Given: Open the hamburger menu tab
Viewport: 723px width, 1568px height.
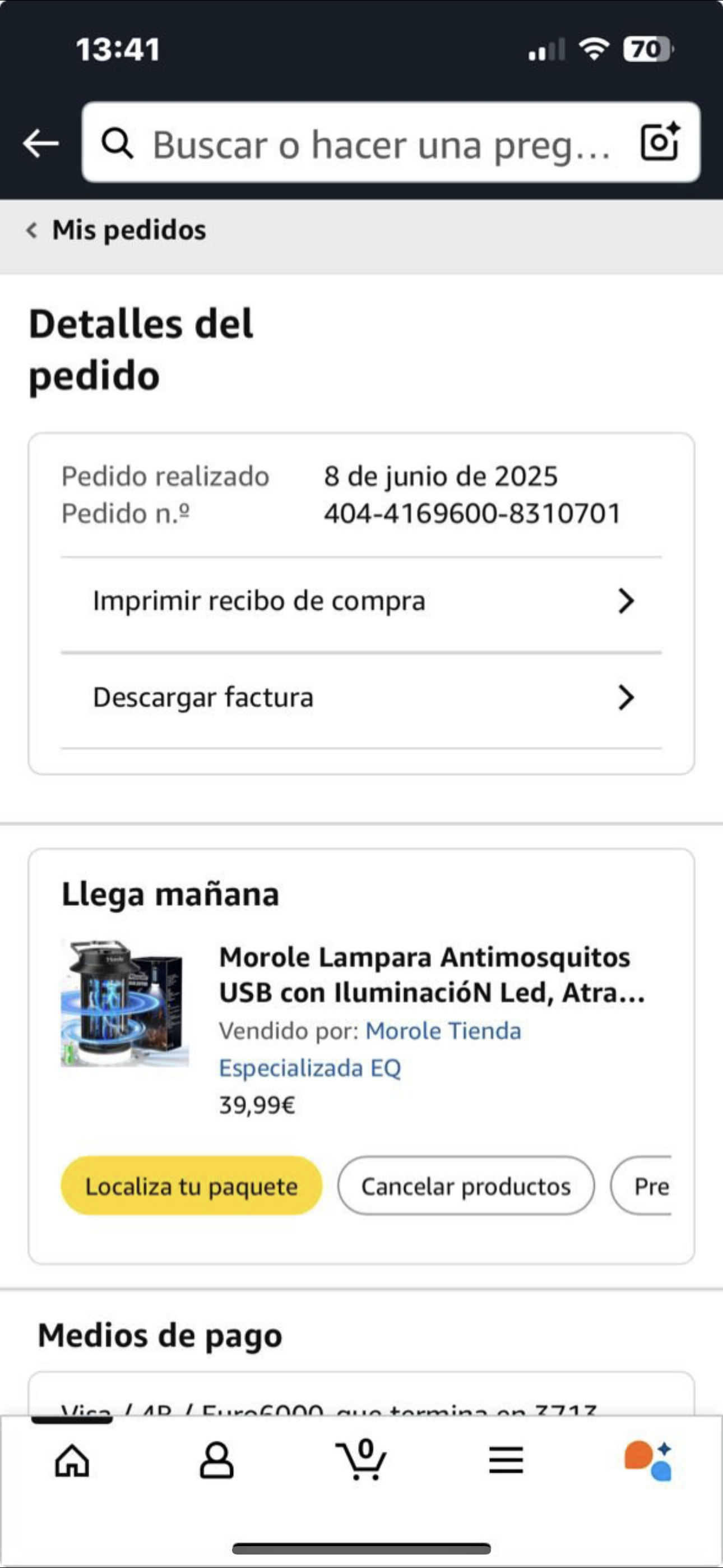Looking at the screenshot, I should (506, 1460).
